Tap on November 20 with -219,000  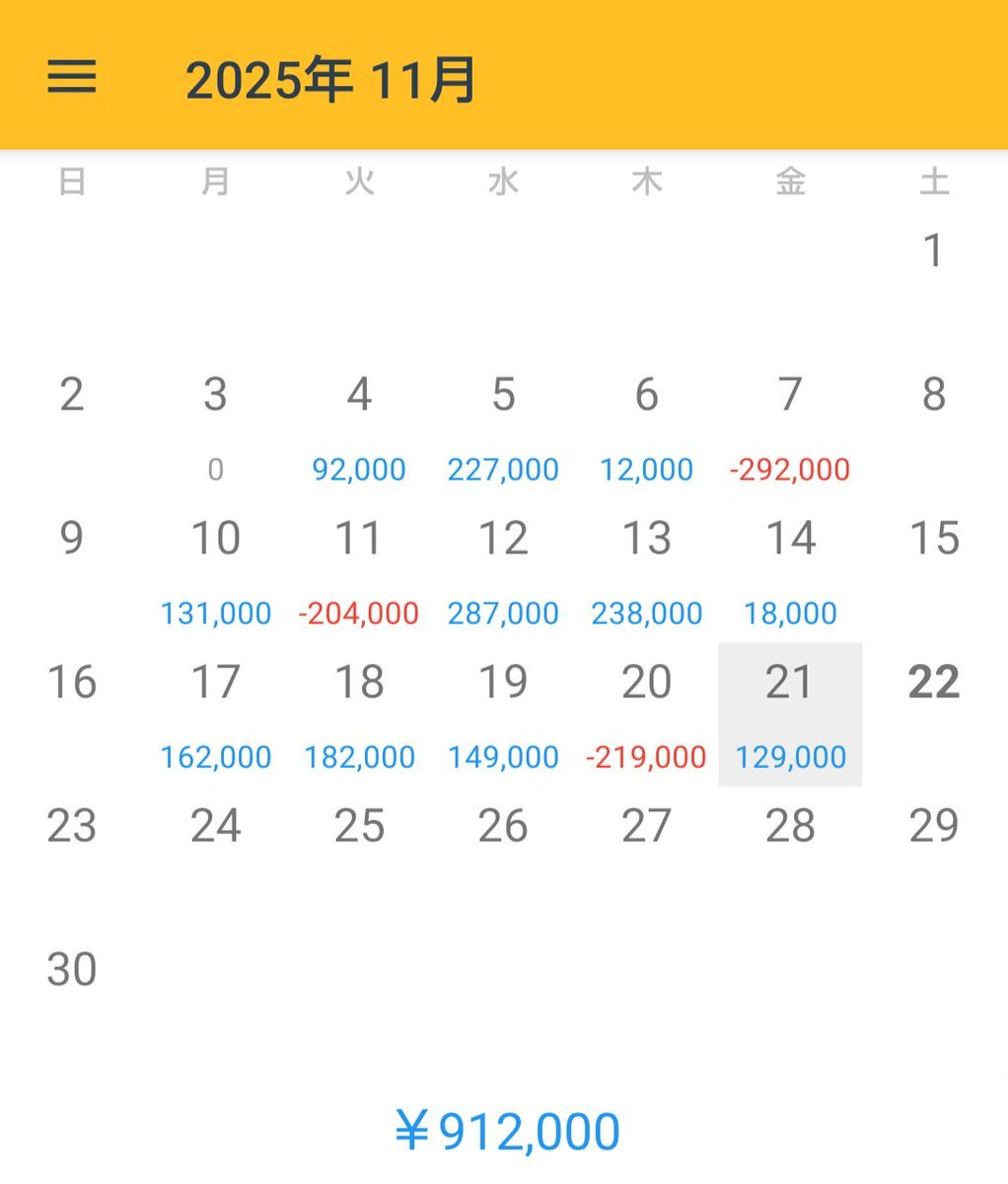tap(647, 714)
